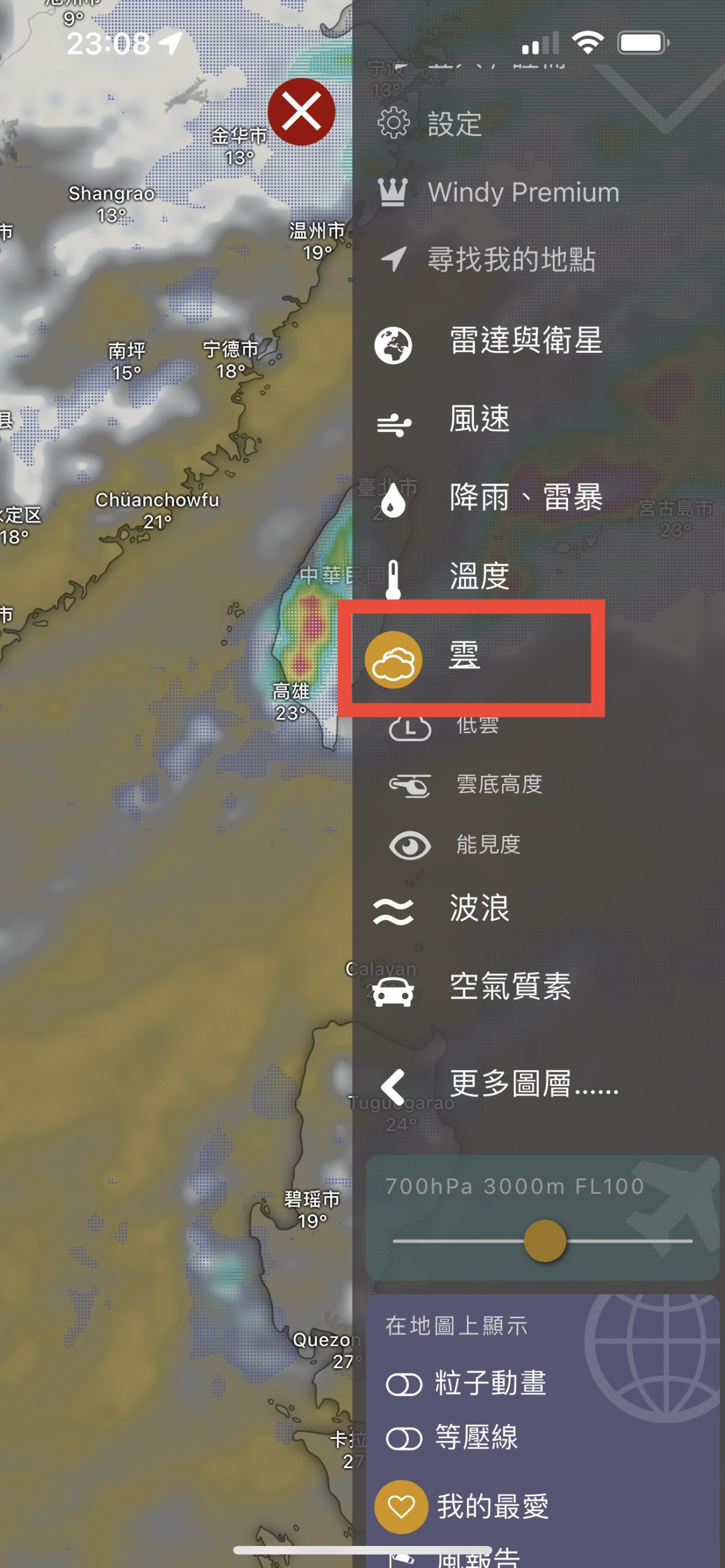This screenshot has height=1568, width=725.
Task: Tap the 700hPa altitude slider
Action: point(544,1240)
